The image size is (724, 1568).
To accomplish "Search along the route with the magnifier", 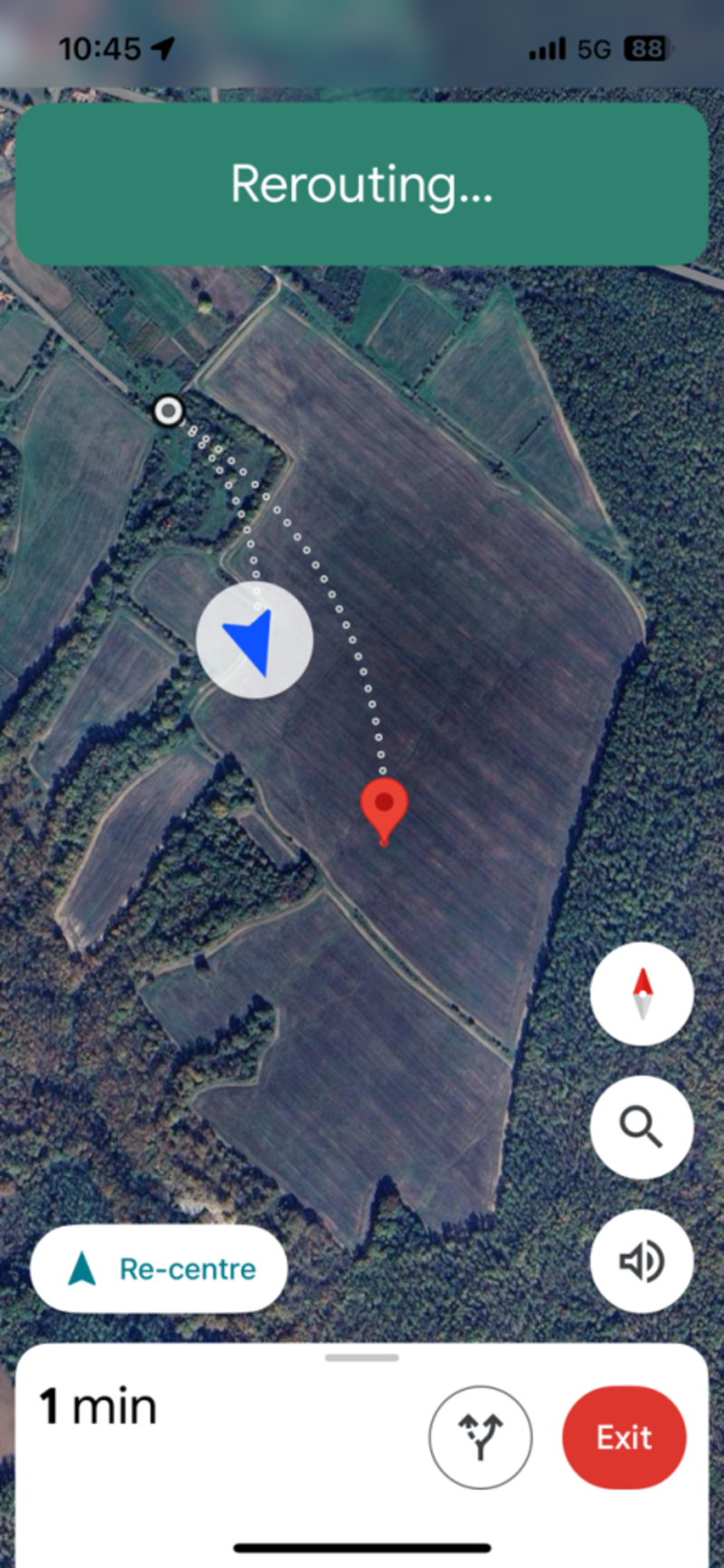I will (x=642, y=1127).
